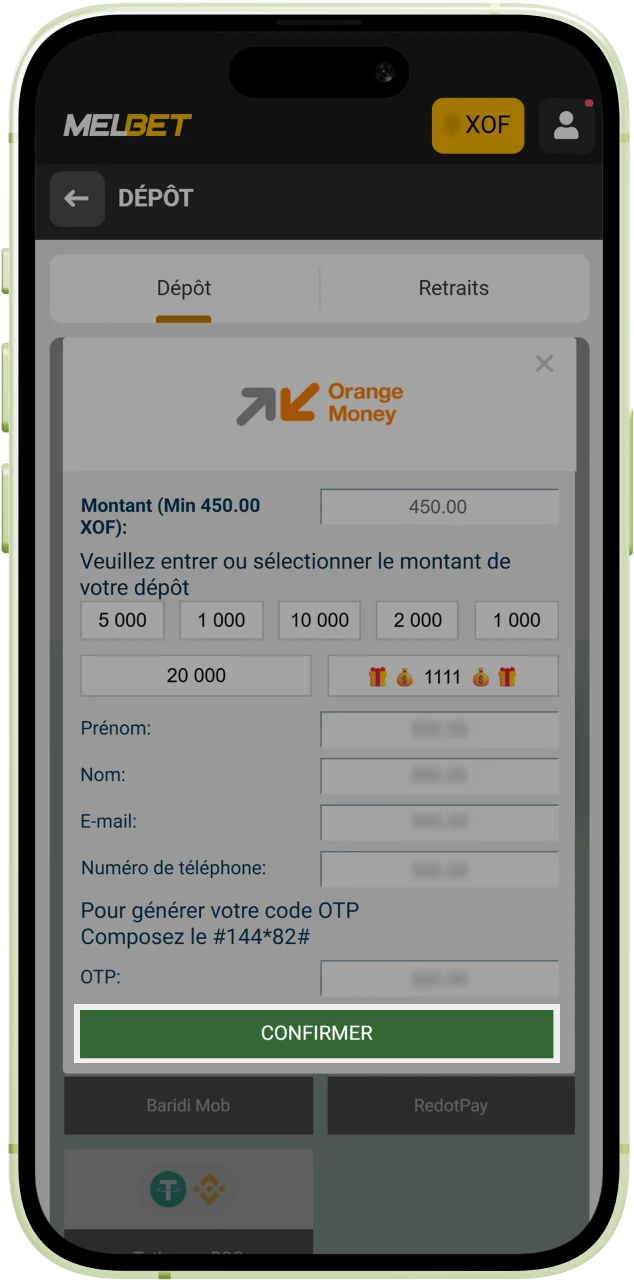The height and width of the screenshot is (1280, 634).
Task: Select the 1111 bonus amount
Action: [x=442, y=677]
